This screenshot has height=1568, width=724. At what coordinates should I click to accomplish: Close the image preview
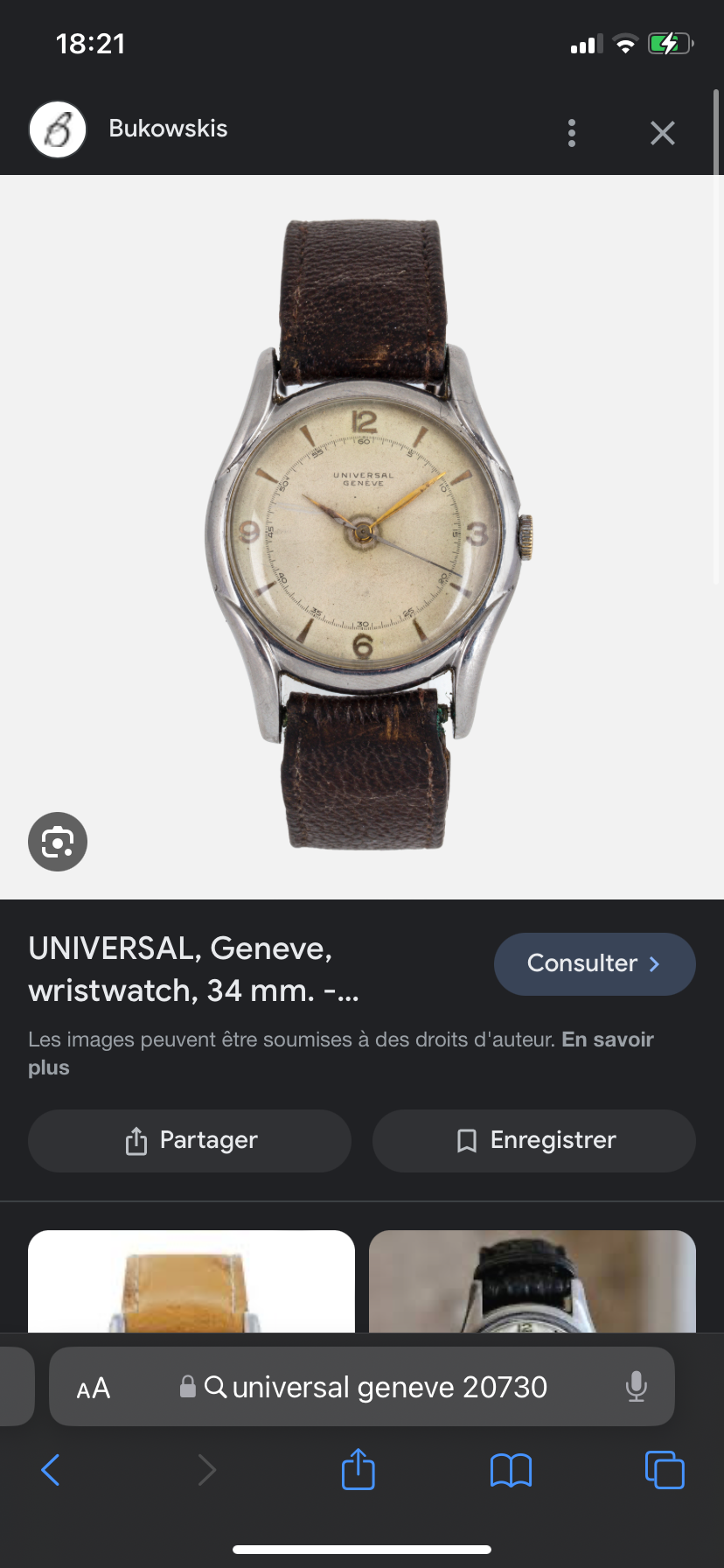click(663, 133)
